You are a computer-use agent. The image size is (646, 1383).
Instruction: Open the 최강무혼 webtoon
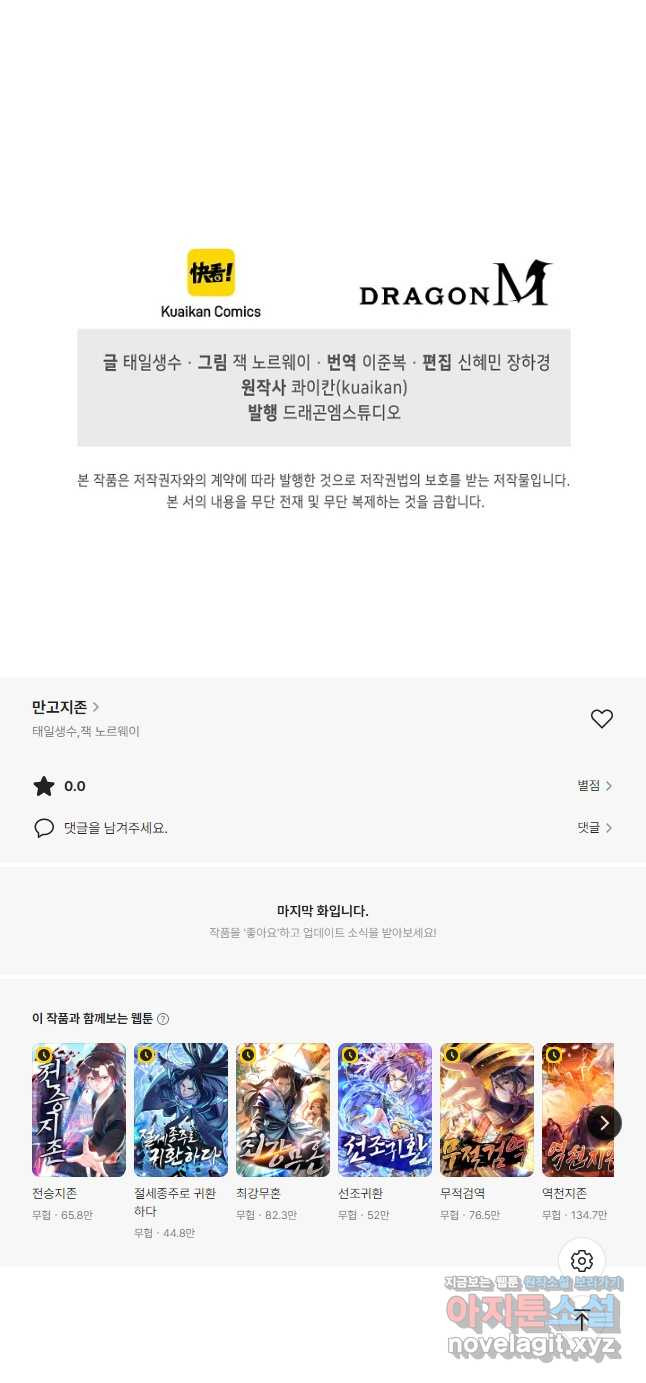tap(283, 1110)
